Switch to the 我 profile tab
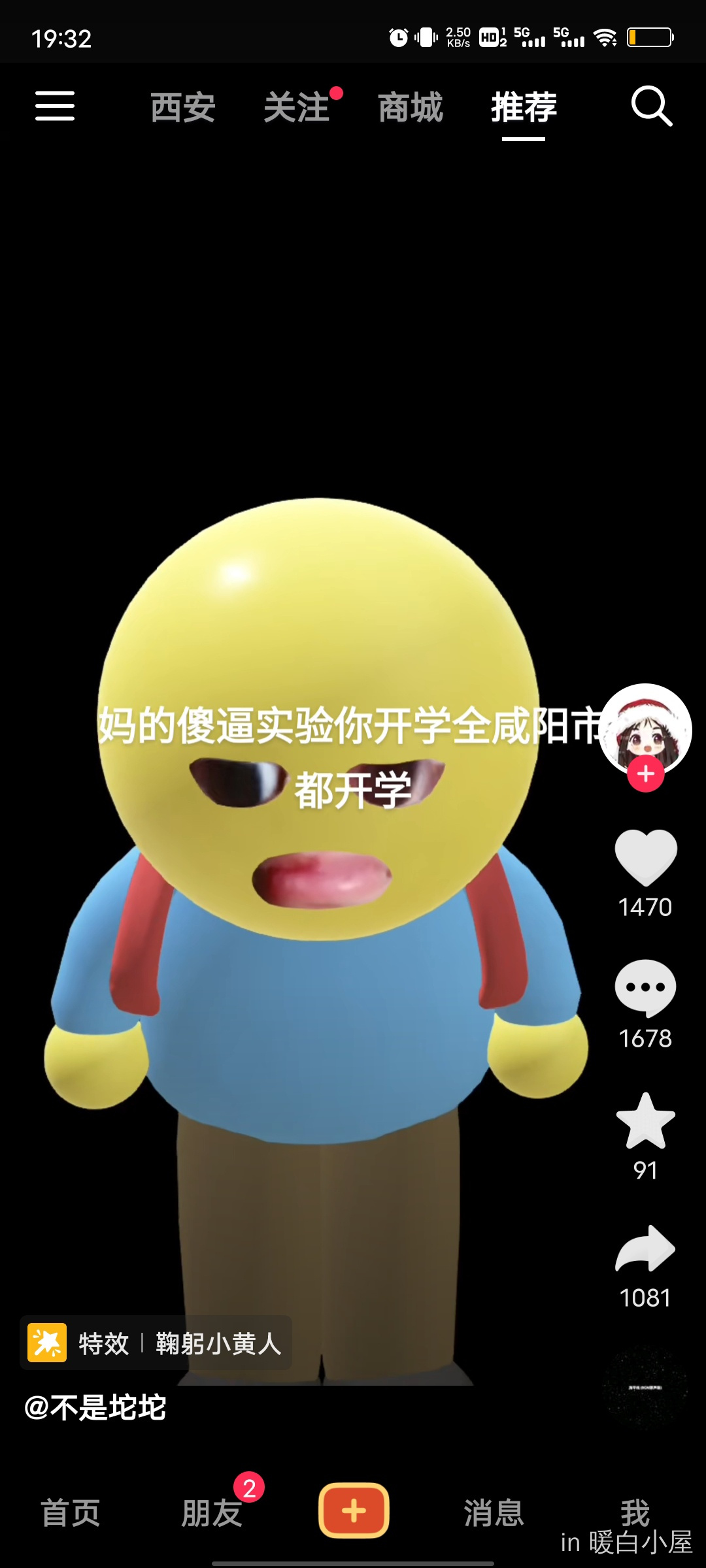 click(x=635, y=1512)
